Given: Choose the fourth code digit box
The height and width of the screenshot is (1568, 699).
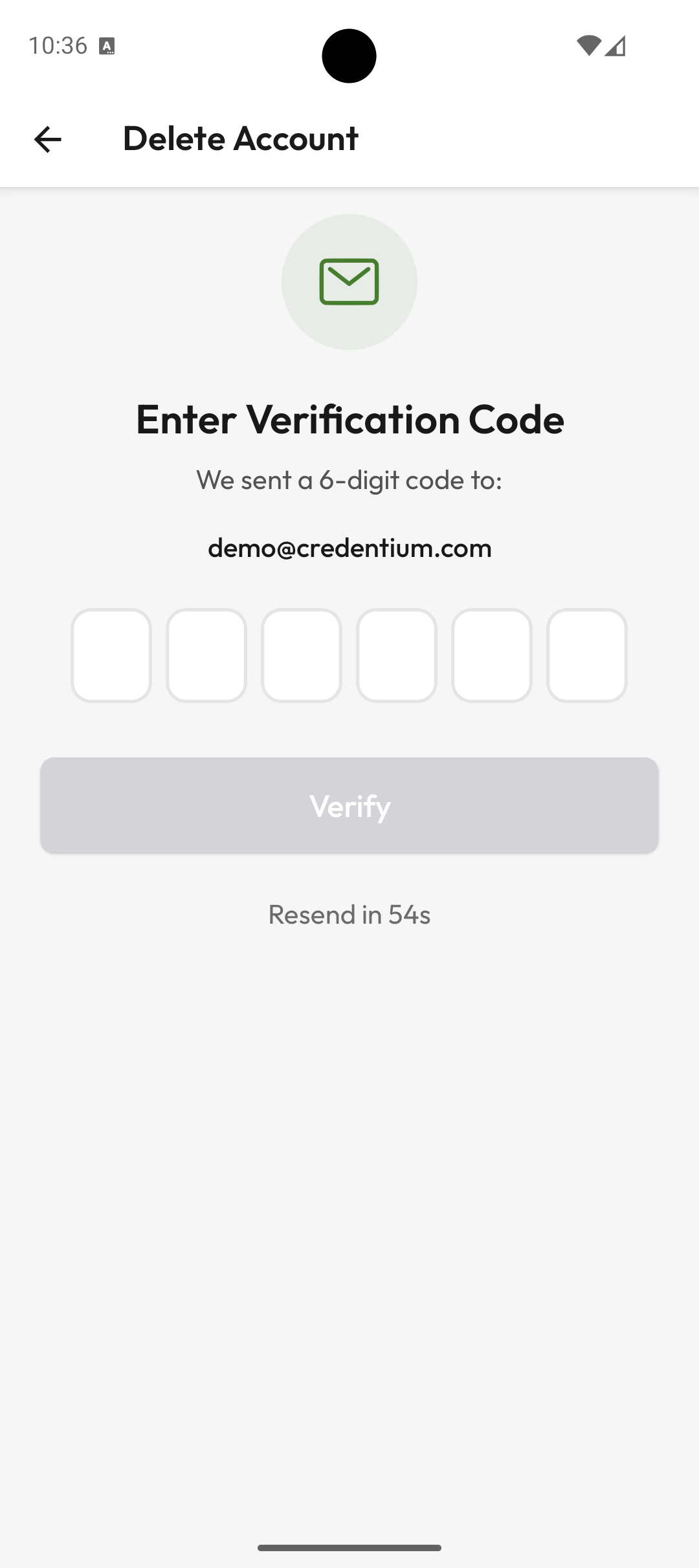Looking at the screenshot, I should (397, 655).
